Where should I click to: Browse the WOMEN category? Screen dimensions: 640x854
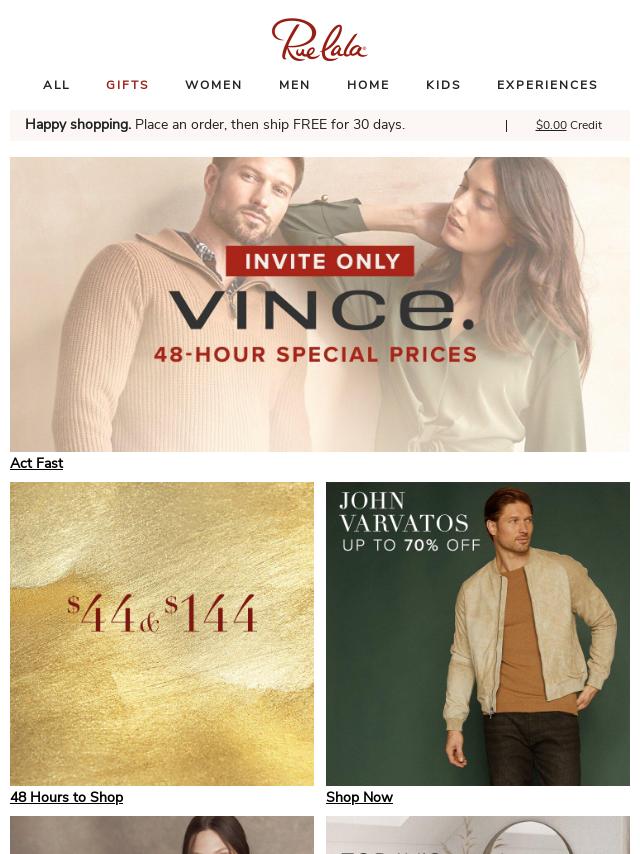pyautogui.click(x=213, y=85)
